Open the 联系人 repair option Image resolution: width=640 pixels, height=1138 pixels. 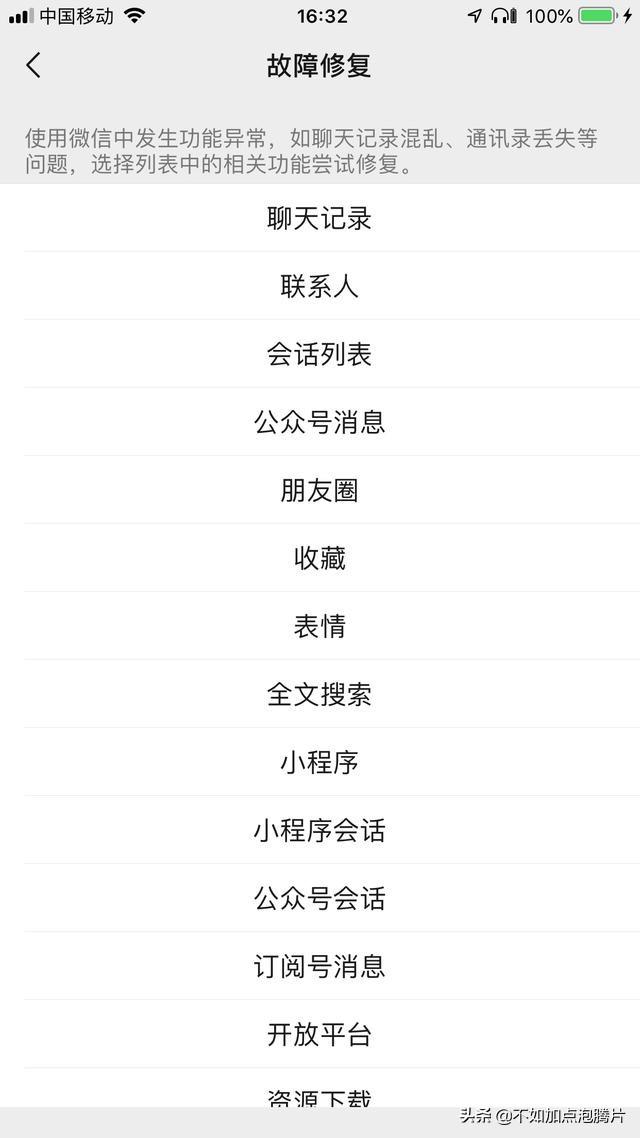[x=320, y=286]
